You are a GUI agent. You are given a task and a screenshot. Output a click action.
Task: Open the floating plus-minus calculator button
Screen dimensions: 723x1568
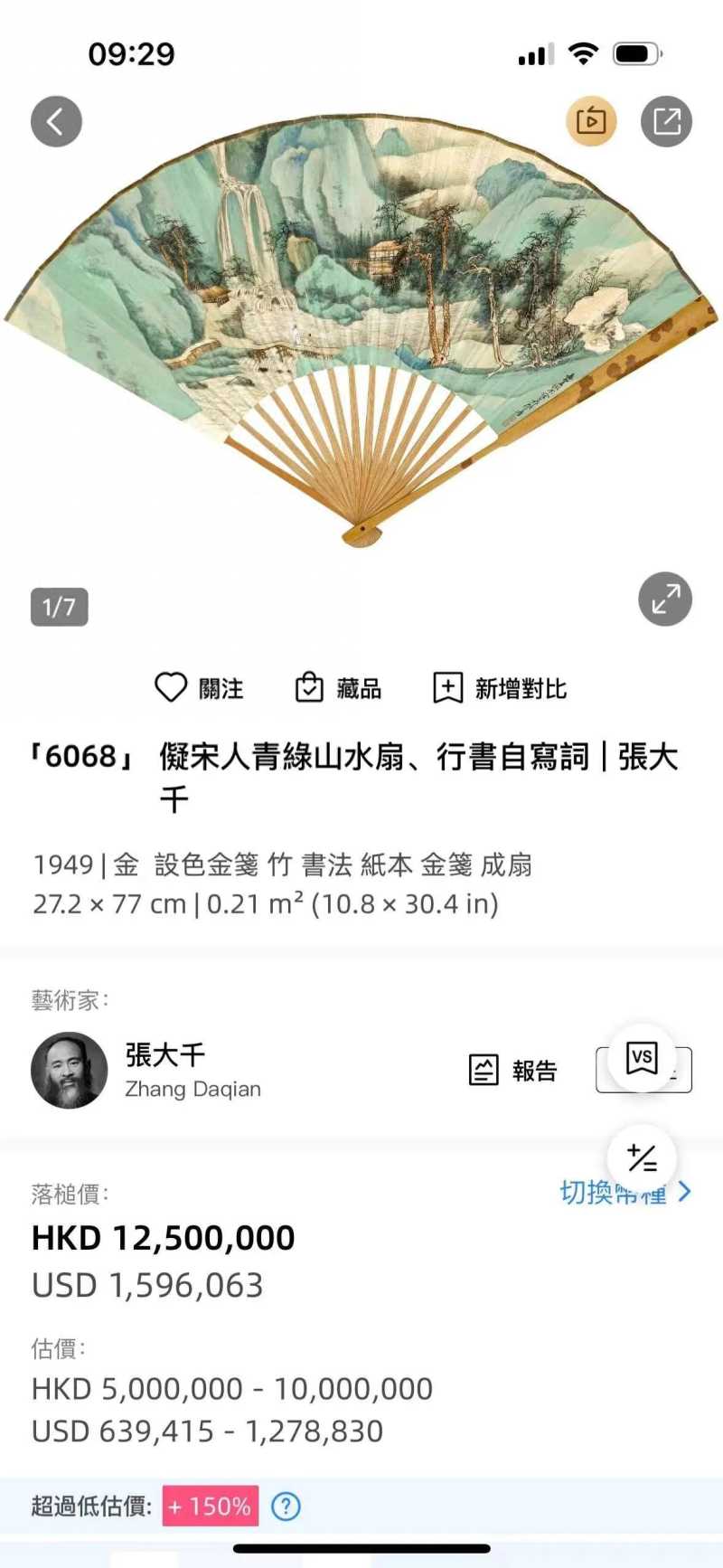tap(642, 1158)
